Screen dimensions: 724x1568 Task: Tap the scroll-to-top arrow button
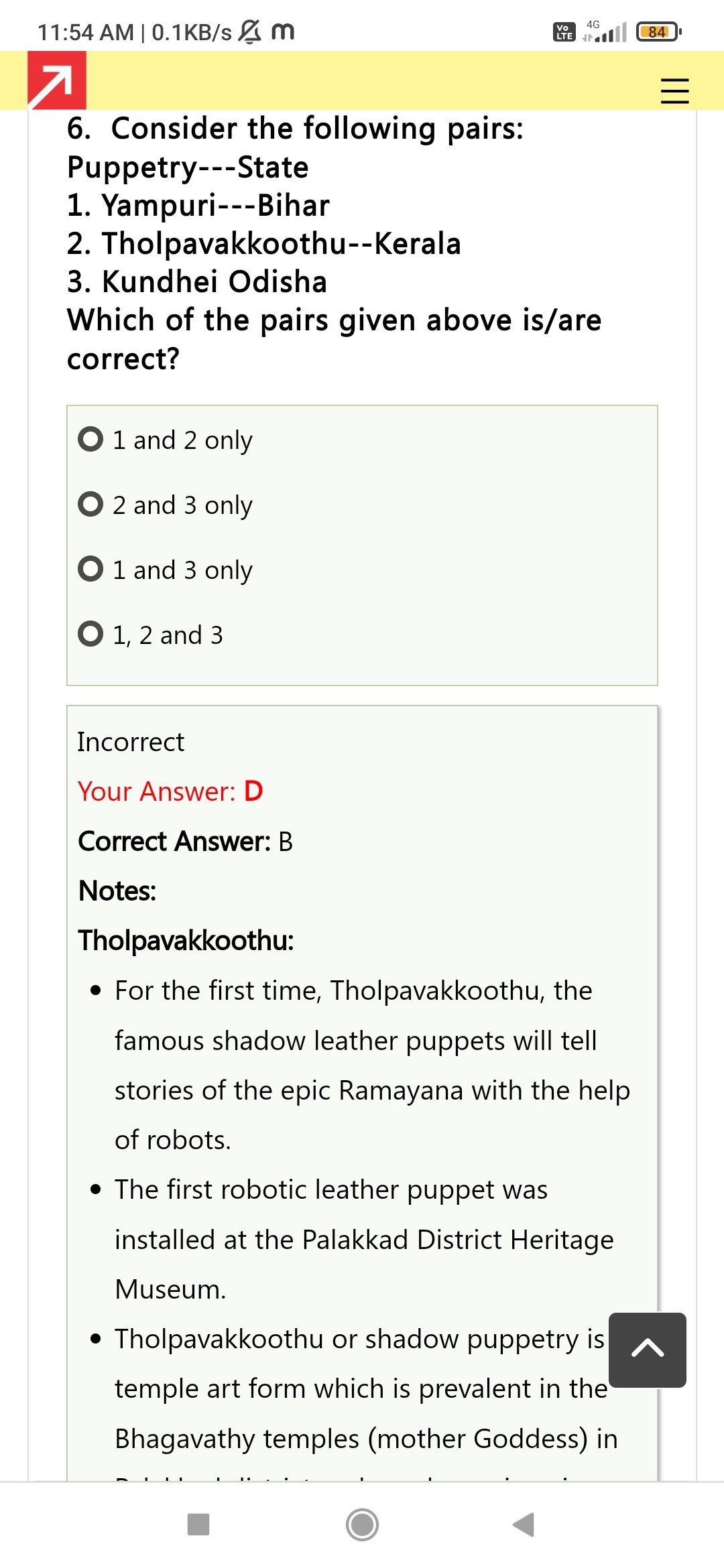click(x=647, y=1350)
